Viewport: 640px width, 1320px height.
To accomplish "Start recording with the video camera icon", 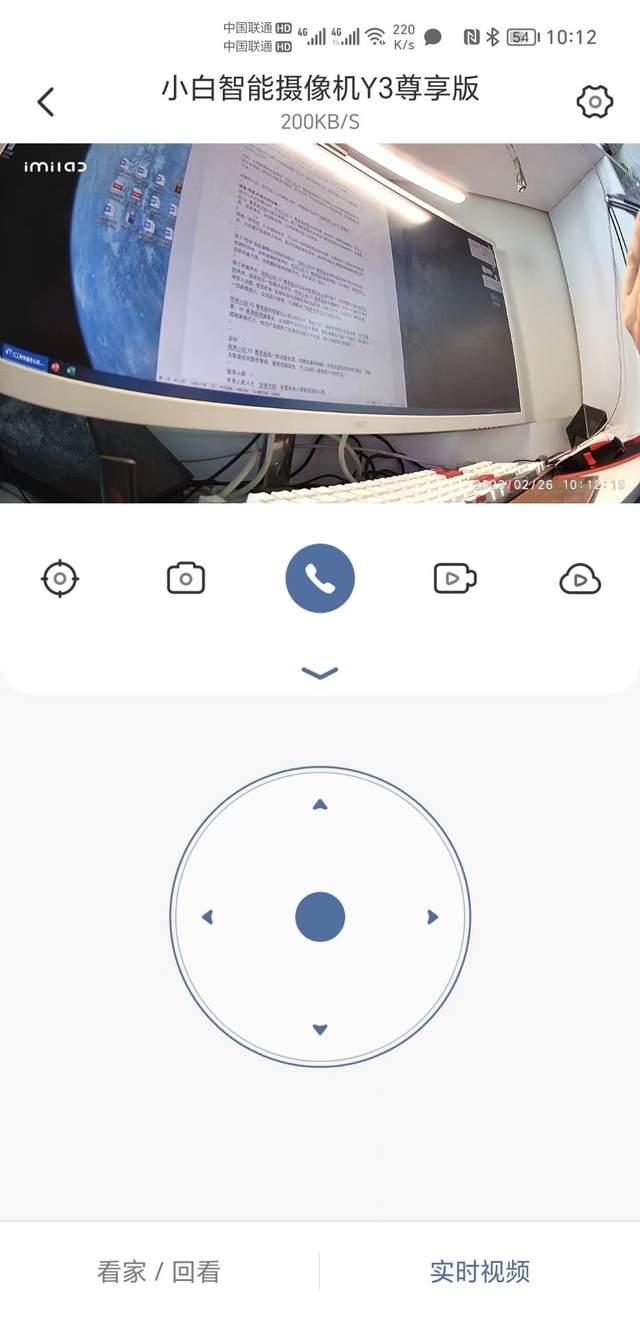I will (x=455, y=578).
